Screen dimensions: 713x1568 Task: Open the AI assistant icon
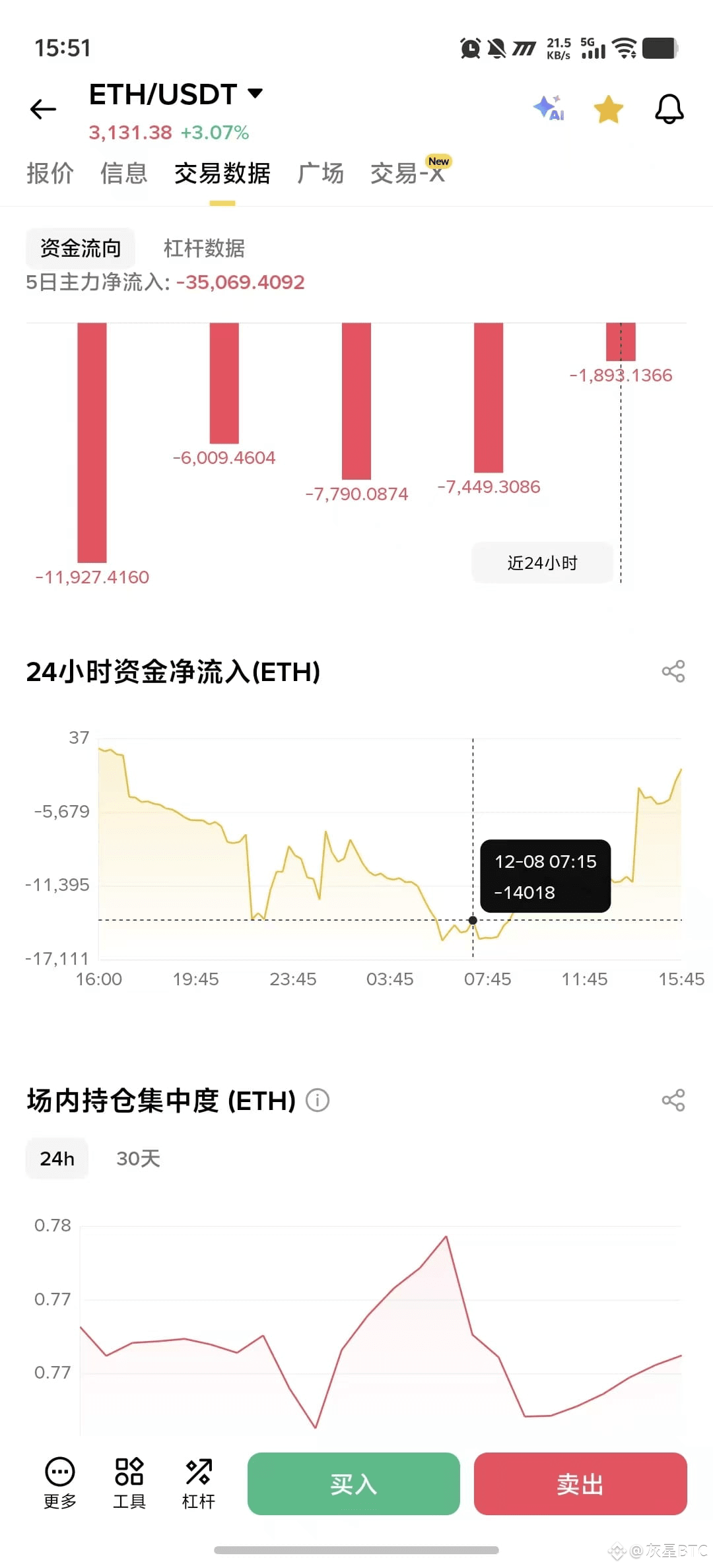click(x=549, y=108)
